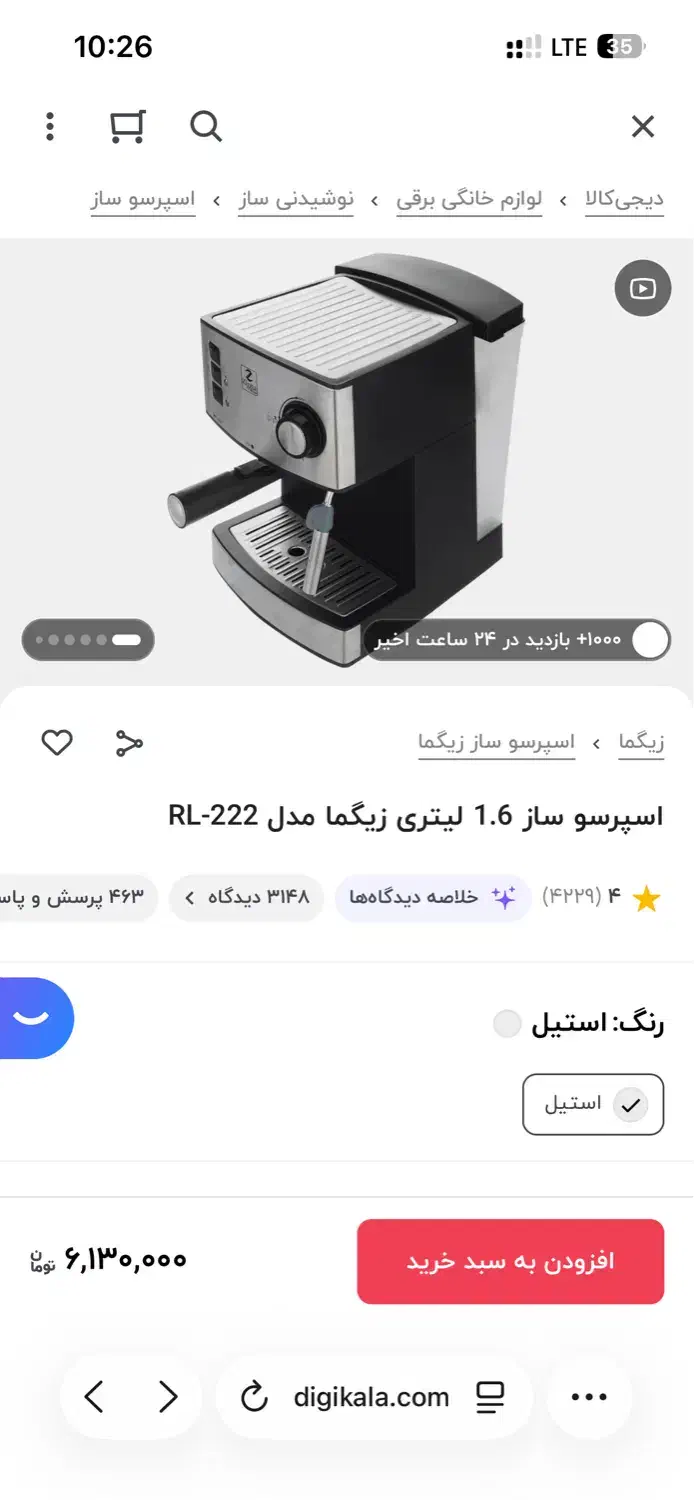694x1500 pixels.
Task: Reload the digikala.com page
Action: (255, 1397)
